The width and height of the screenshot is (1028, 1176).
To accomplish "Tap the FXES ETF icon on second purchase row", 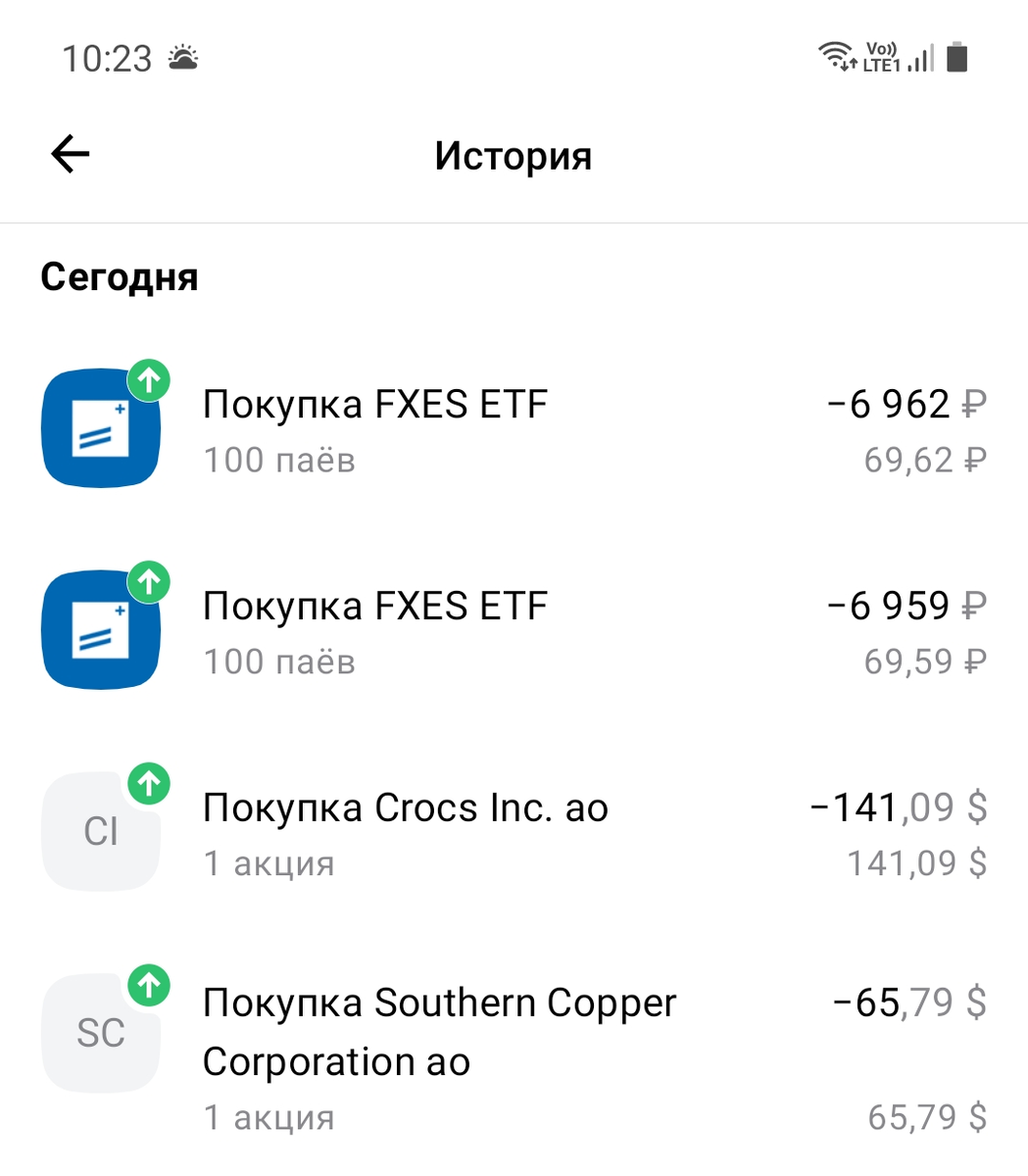I will pyautogui.click(x=100, y=629).
